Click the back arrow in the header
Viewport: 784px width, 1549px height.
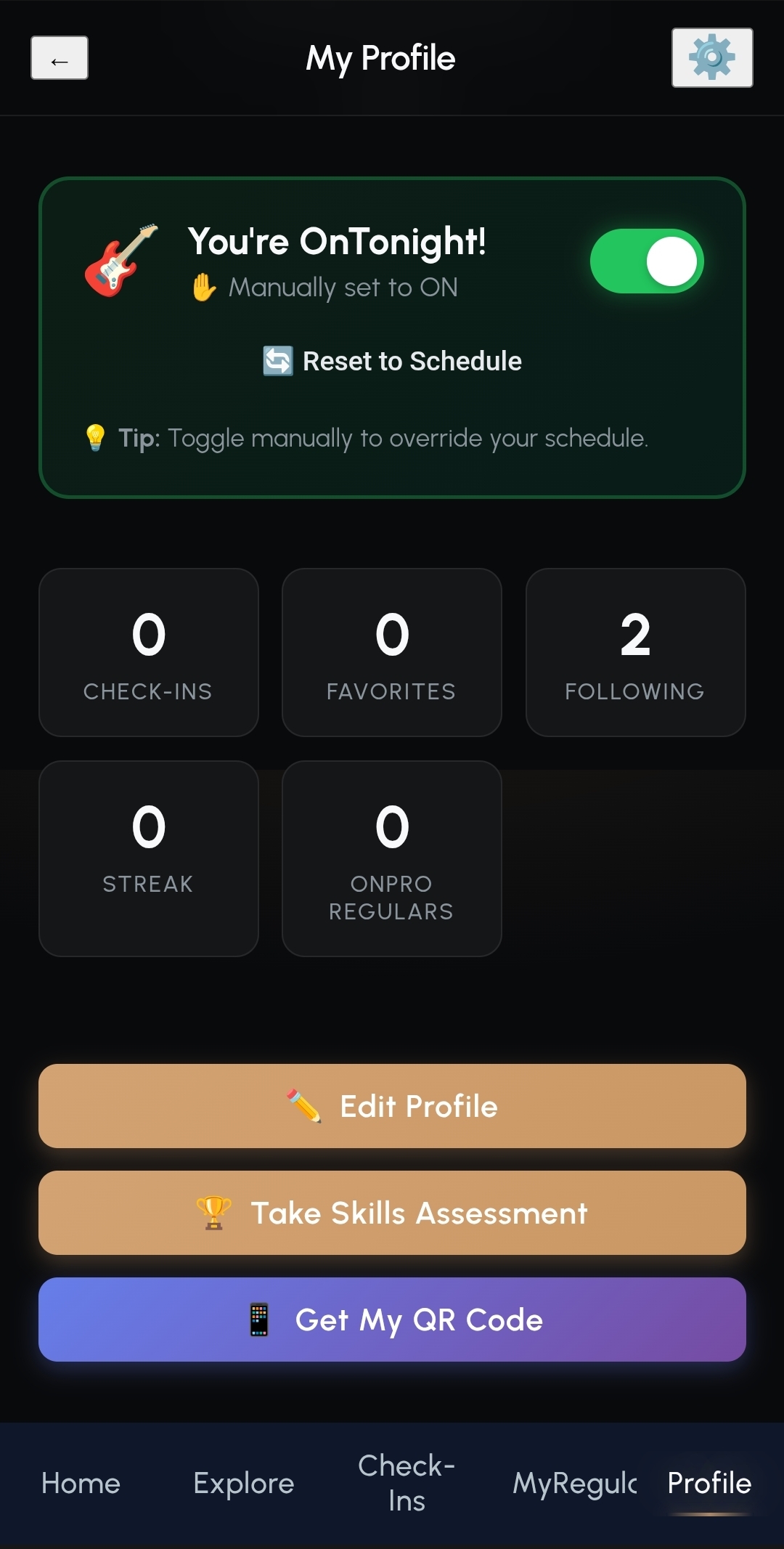coord(60,58)
